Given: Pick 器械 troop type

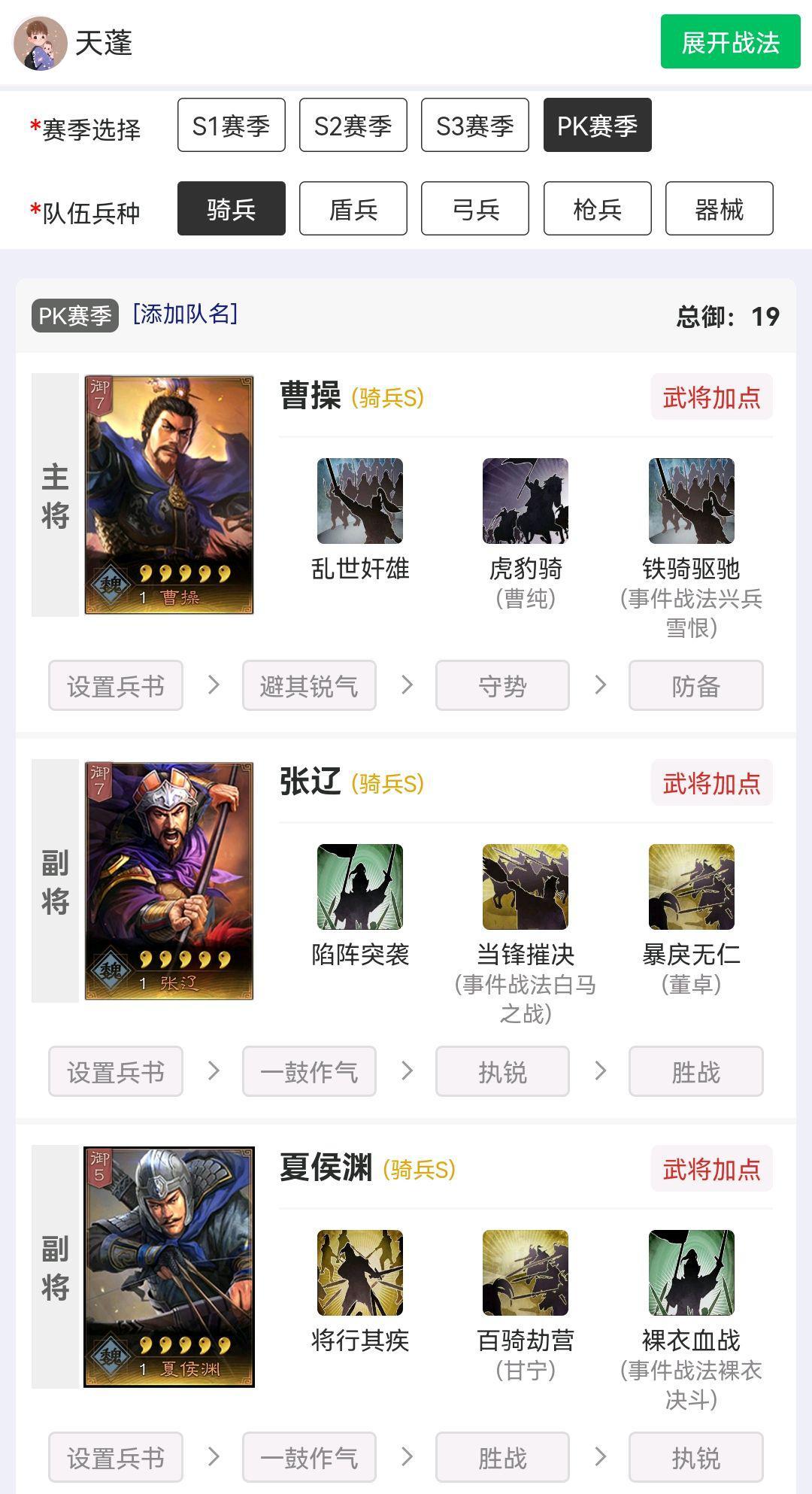Looking at the screenshot, I should [720, 208].
